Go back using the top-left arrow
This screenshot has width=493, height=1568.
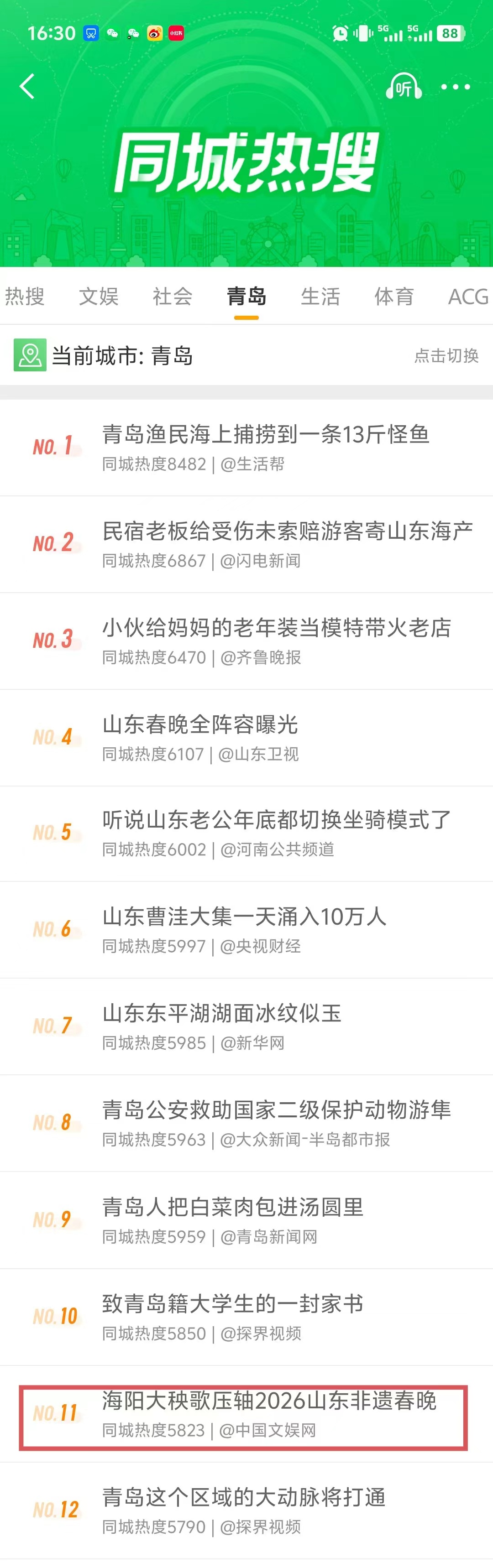coord(27,86)
